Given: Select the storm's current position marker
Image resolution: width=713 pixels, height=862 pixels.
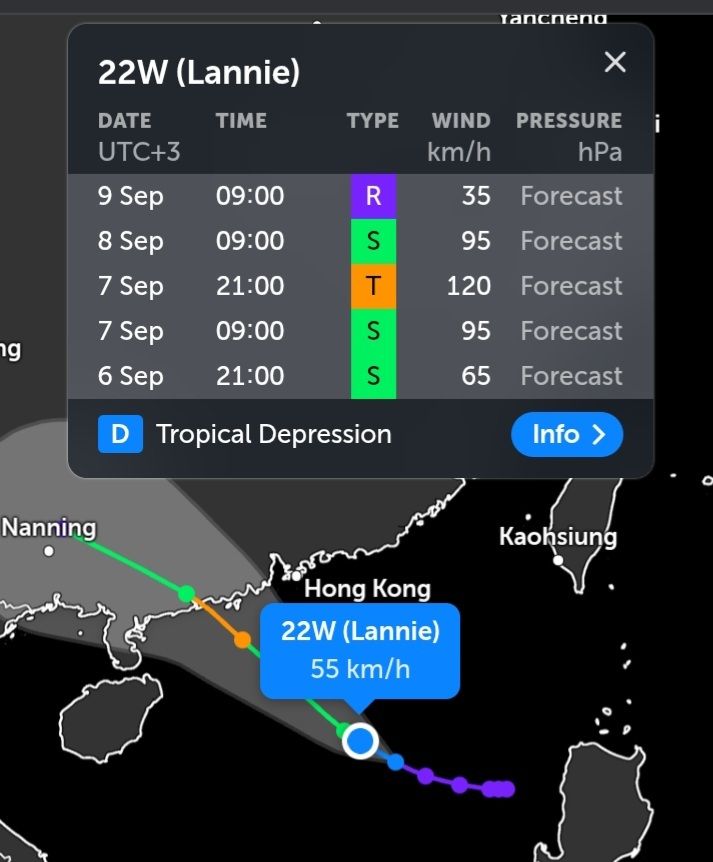Looking at the screenshot, I should pyautogui.click(x=359, y=741).
